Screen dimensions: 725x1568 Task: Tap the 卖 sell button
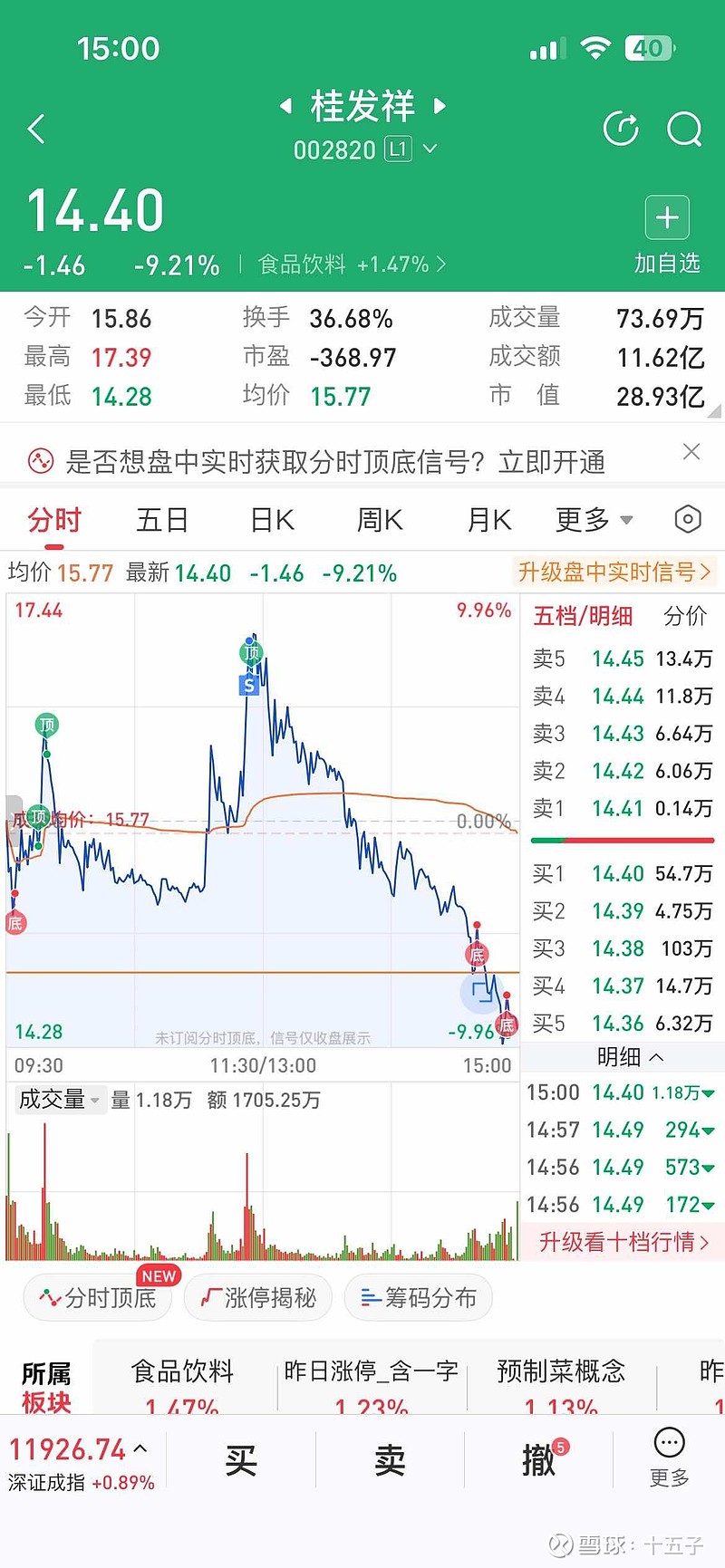(390, 1460)
